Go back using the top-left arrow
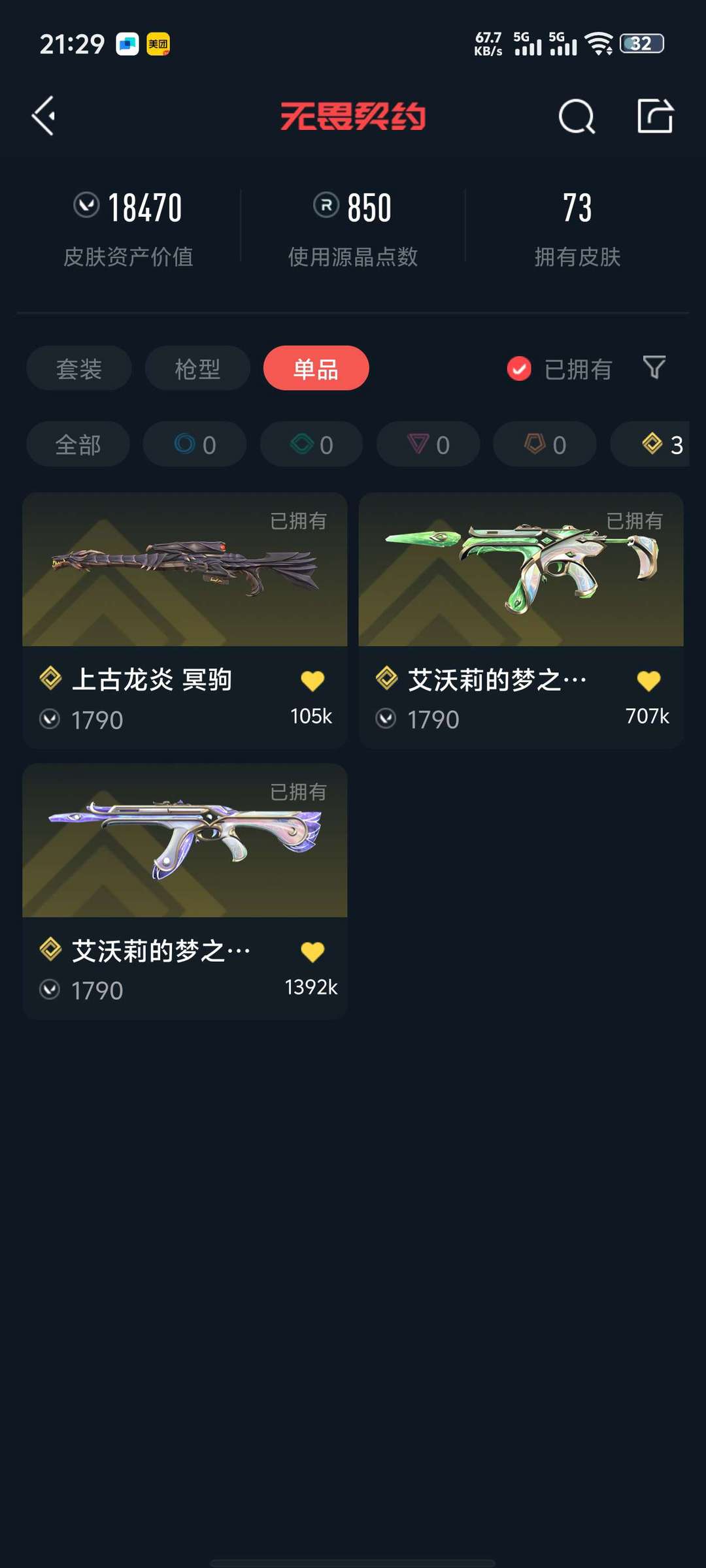The image size is (706, 1568). click(44, 116)
